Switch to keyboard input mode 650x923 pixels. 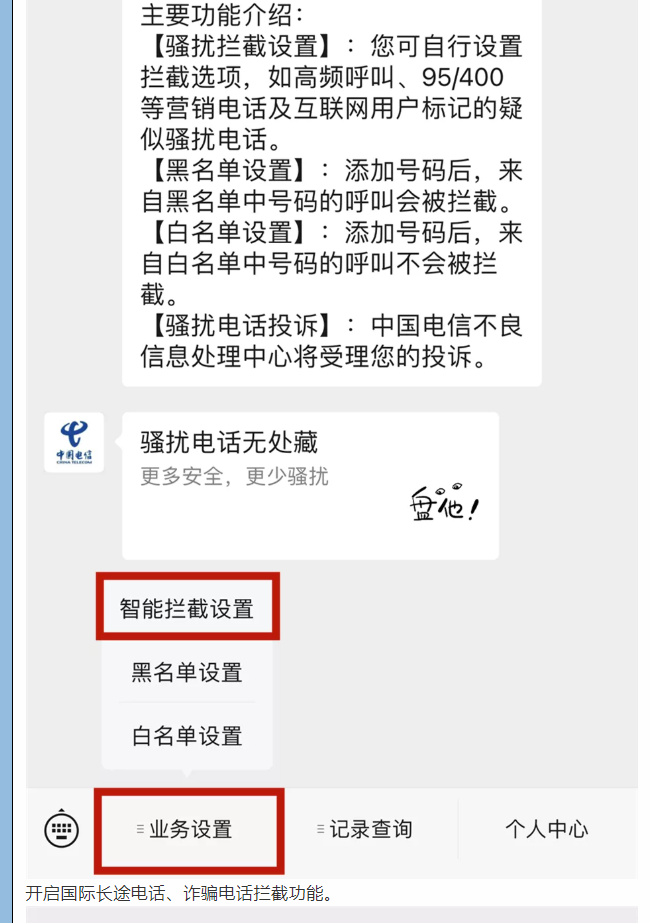(62, 829)
